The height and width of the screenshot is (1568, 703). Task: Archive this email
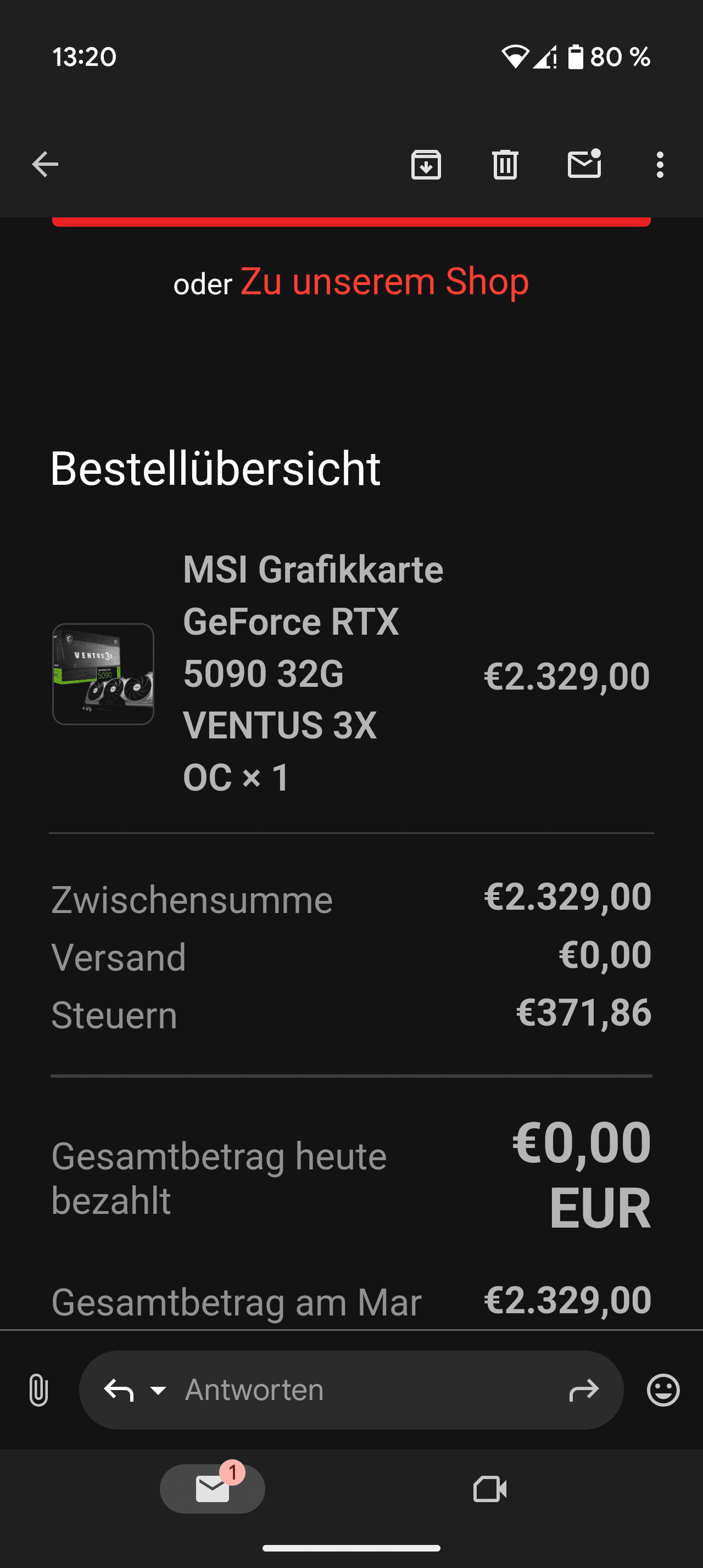426,164
